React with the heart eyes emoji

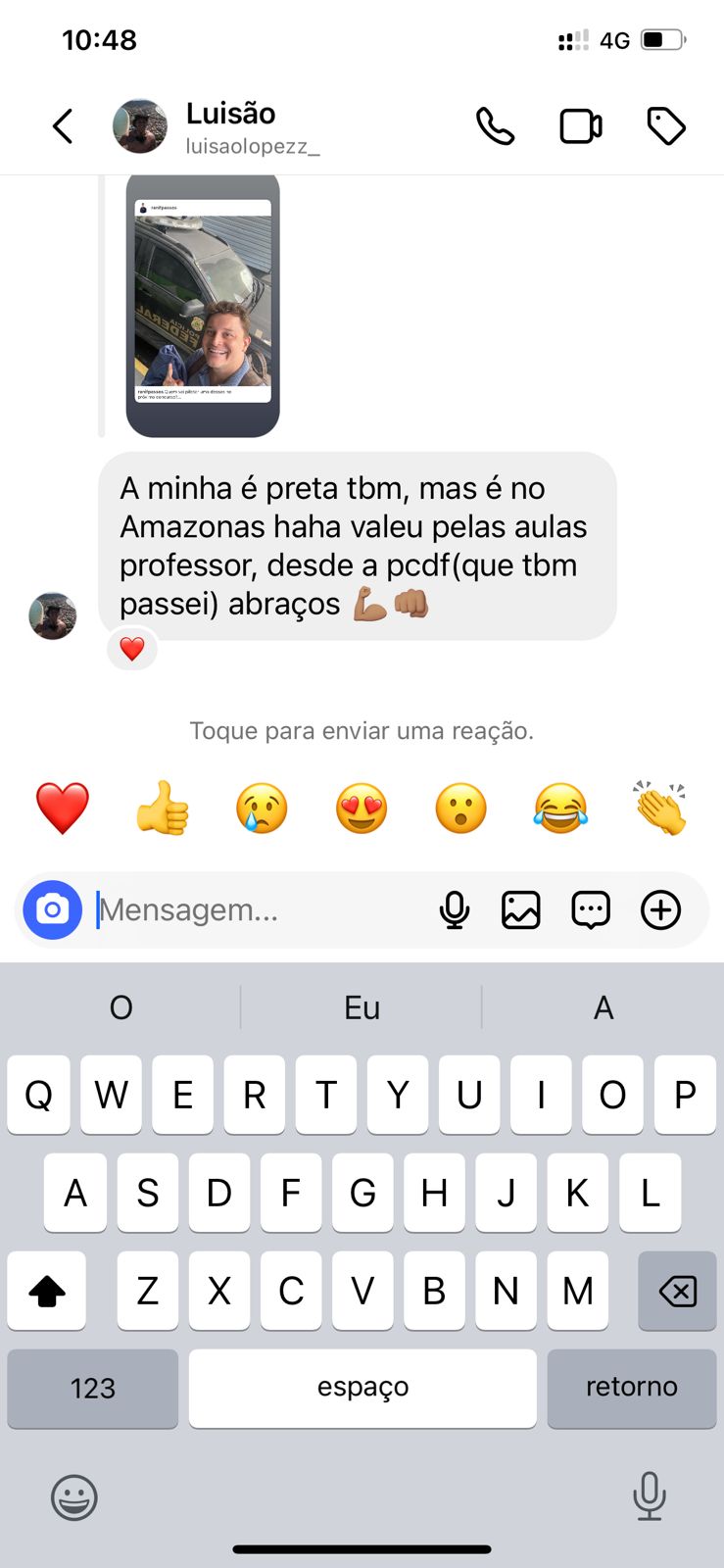click(x=362, y=808)
